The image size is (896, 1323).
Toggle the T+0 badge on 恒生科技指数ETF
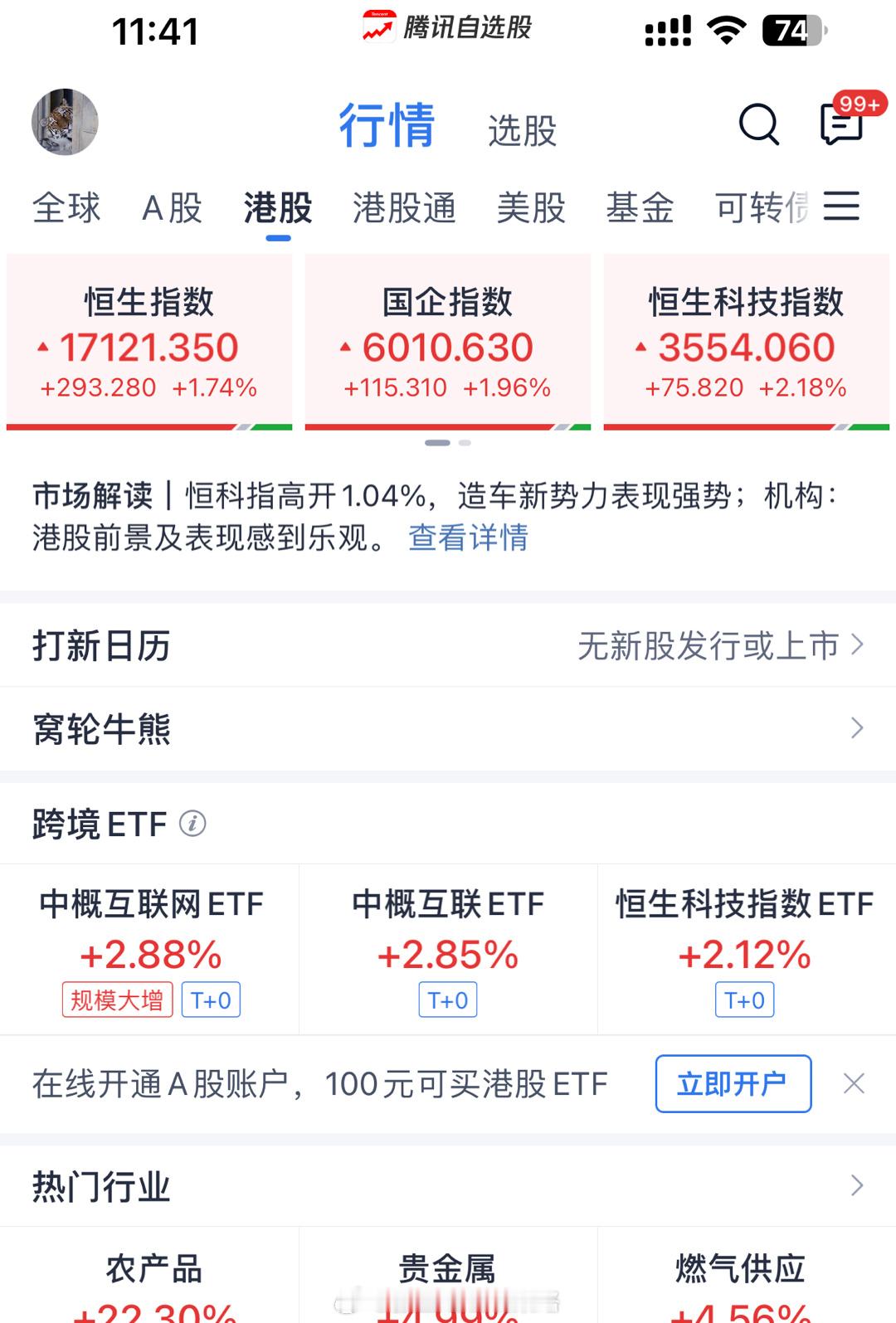(745, 1000)
